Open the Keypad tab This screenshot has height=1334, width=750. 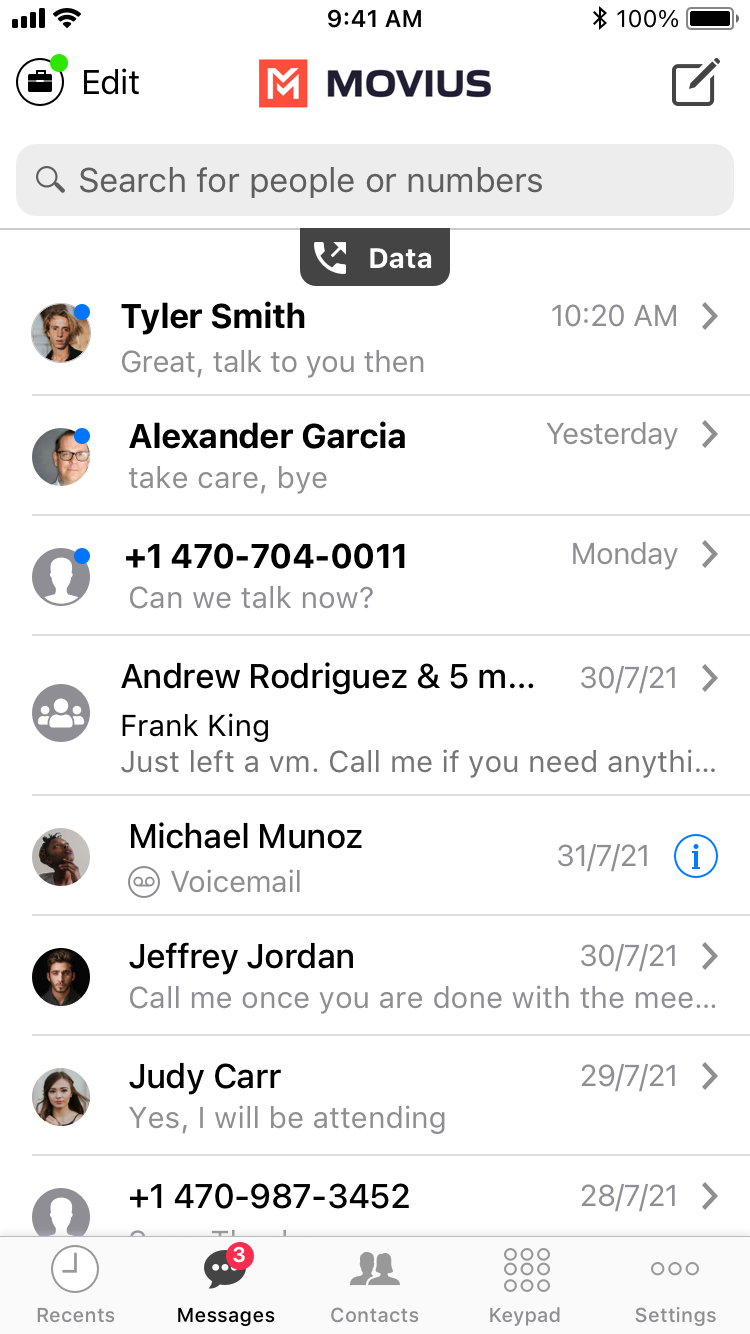pos(525,1286)
